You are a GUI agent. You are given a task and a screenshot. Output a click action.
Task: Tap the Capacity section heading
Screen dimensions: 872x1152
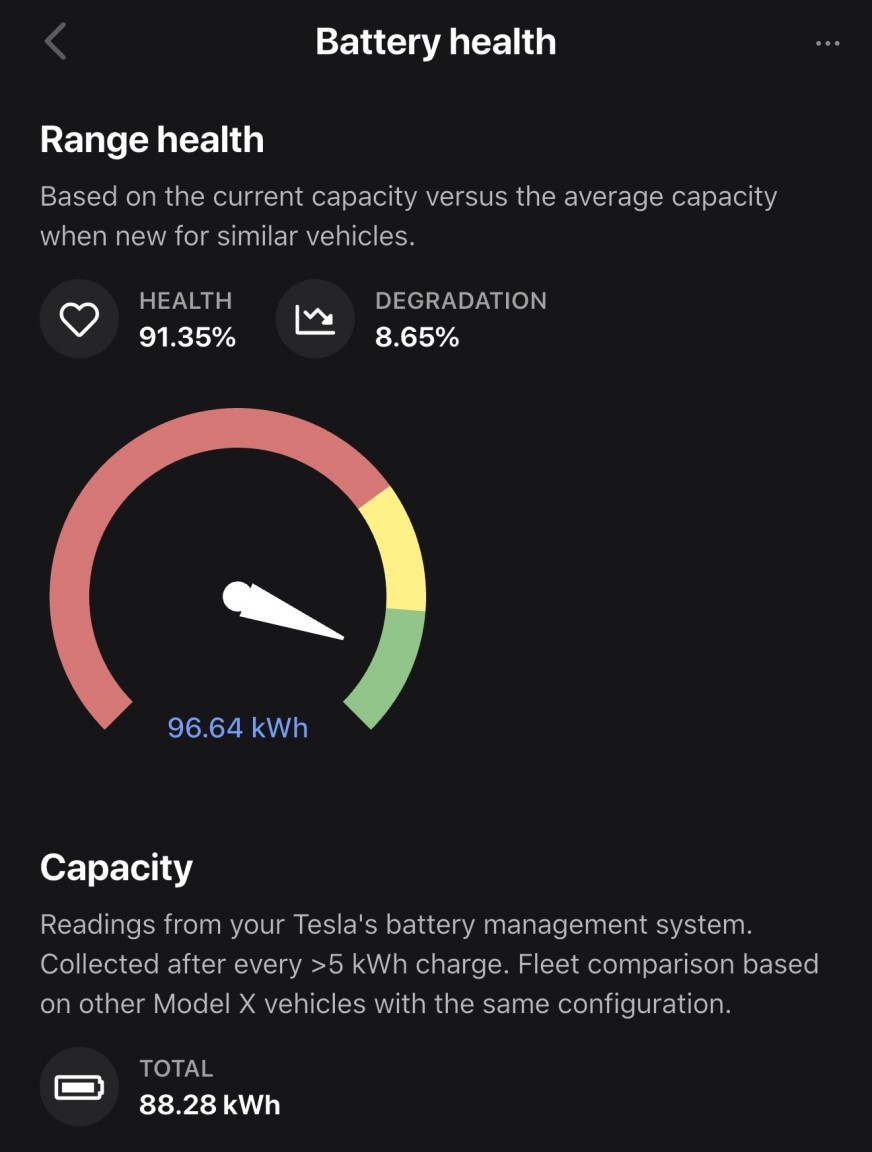pyautogui.click(x=115, y=868)
